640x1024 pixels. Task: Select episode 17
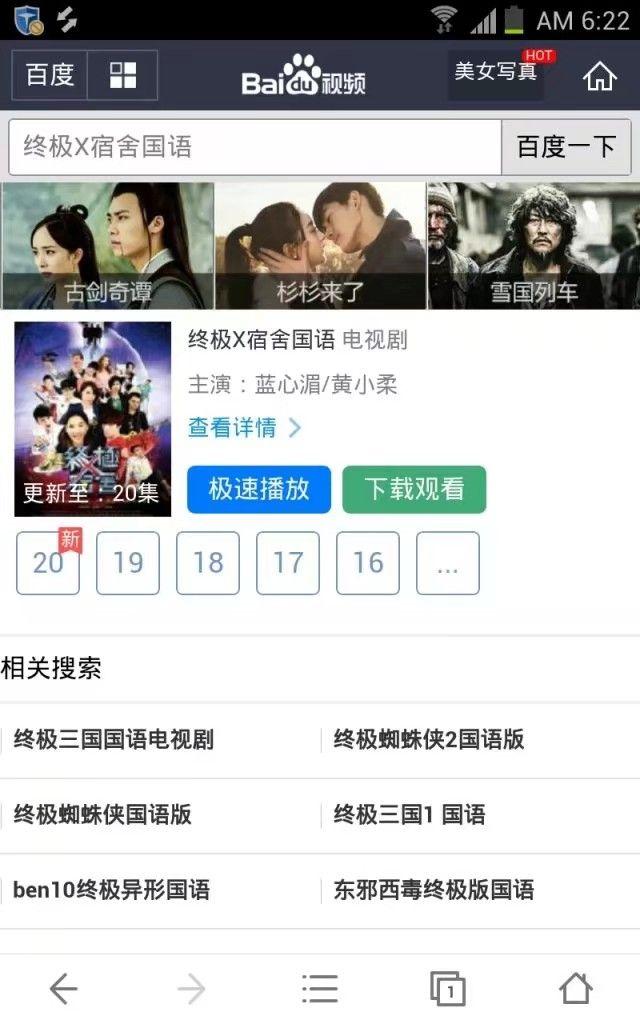[x=288, y=563]
